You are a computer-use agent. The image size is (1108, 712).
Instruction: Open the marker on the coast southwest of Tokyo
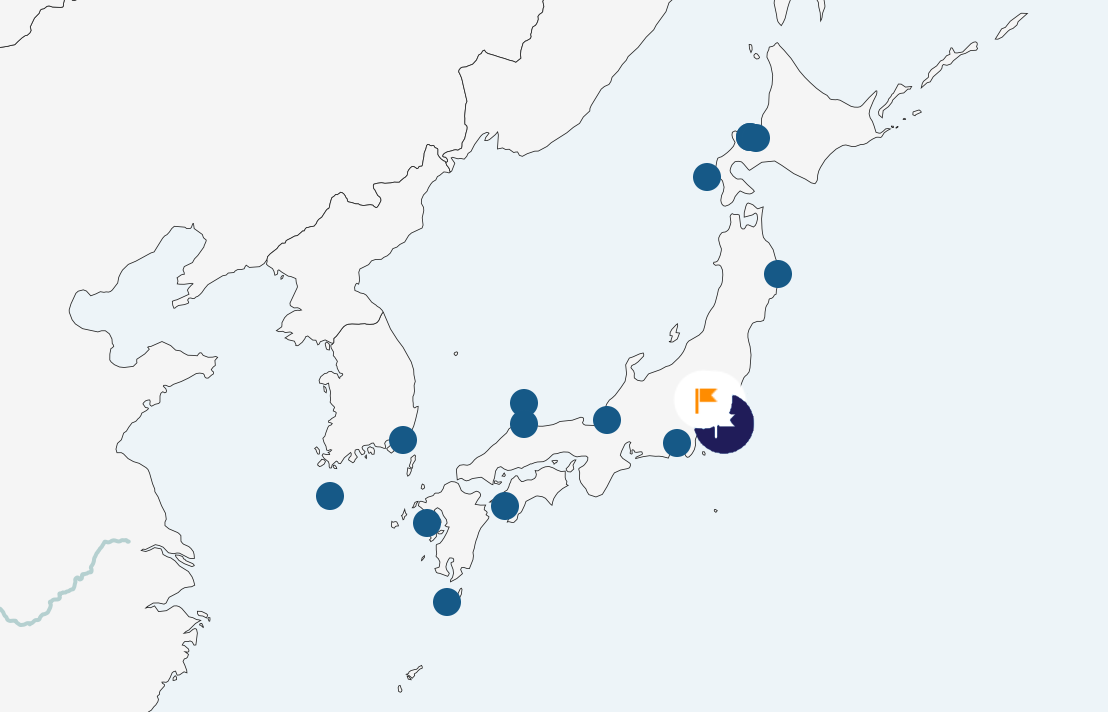pyautogui.click(x=677, y=443)
